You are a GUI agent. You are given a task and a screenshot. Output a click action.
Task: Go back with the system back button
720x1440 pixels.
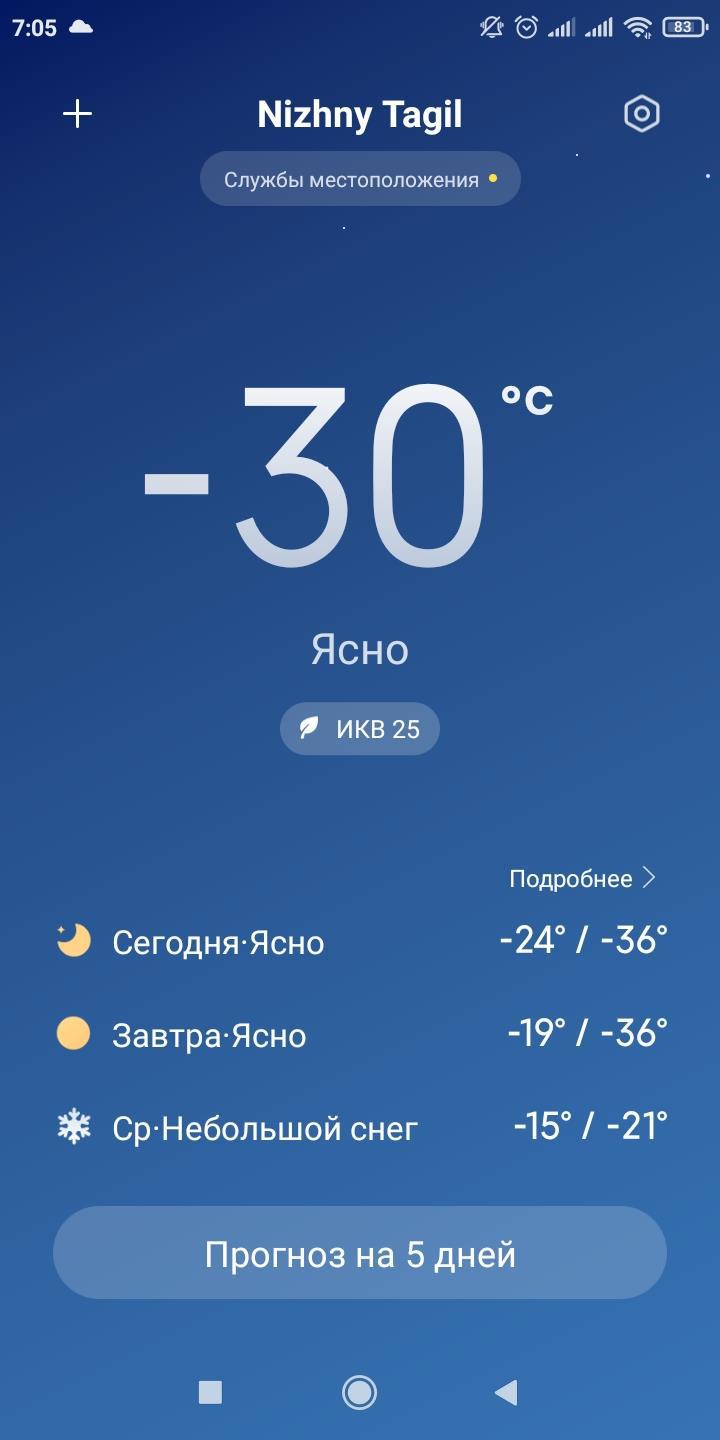pos(506,1392)
